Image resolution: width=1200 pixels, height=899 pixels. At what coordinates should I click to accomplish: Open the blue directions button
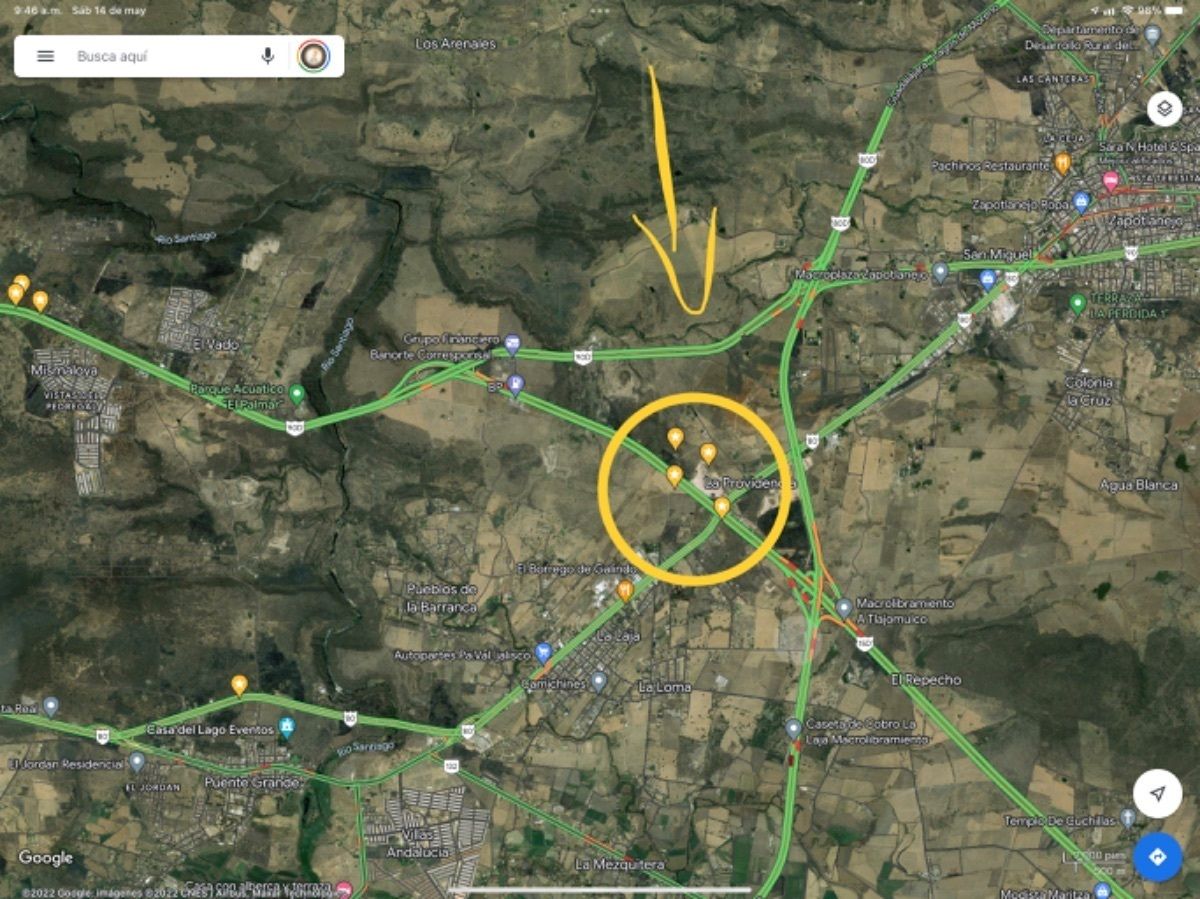1157,857
